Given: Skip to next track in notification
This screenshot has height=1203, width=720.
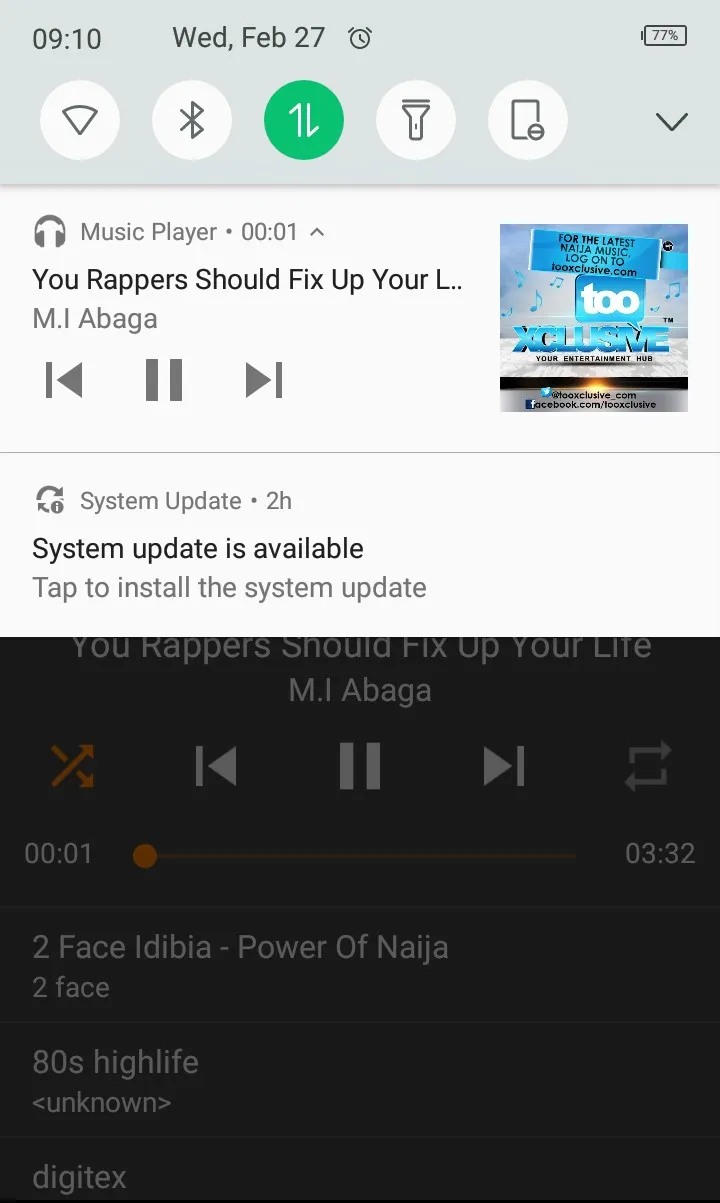Looking at the screenshot, I should (264, 380).
